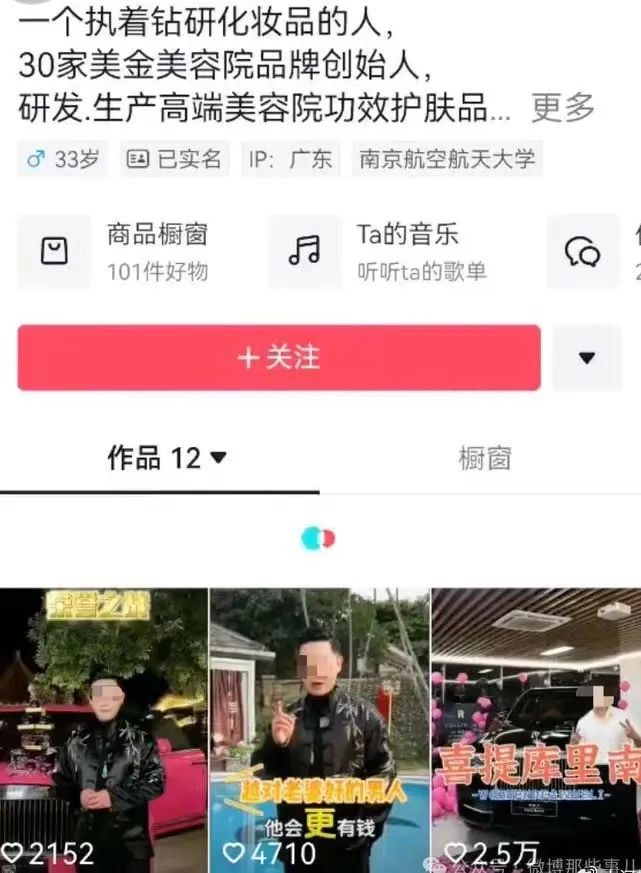Open the 喜提库里南 video
Viewport: 641px width, 873px height.
[536, 730]
